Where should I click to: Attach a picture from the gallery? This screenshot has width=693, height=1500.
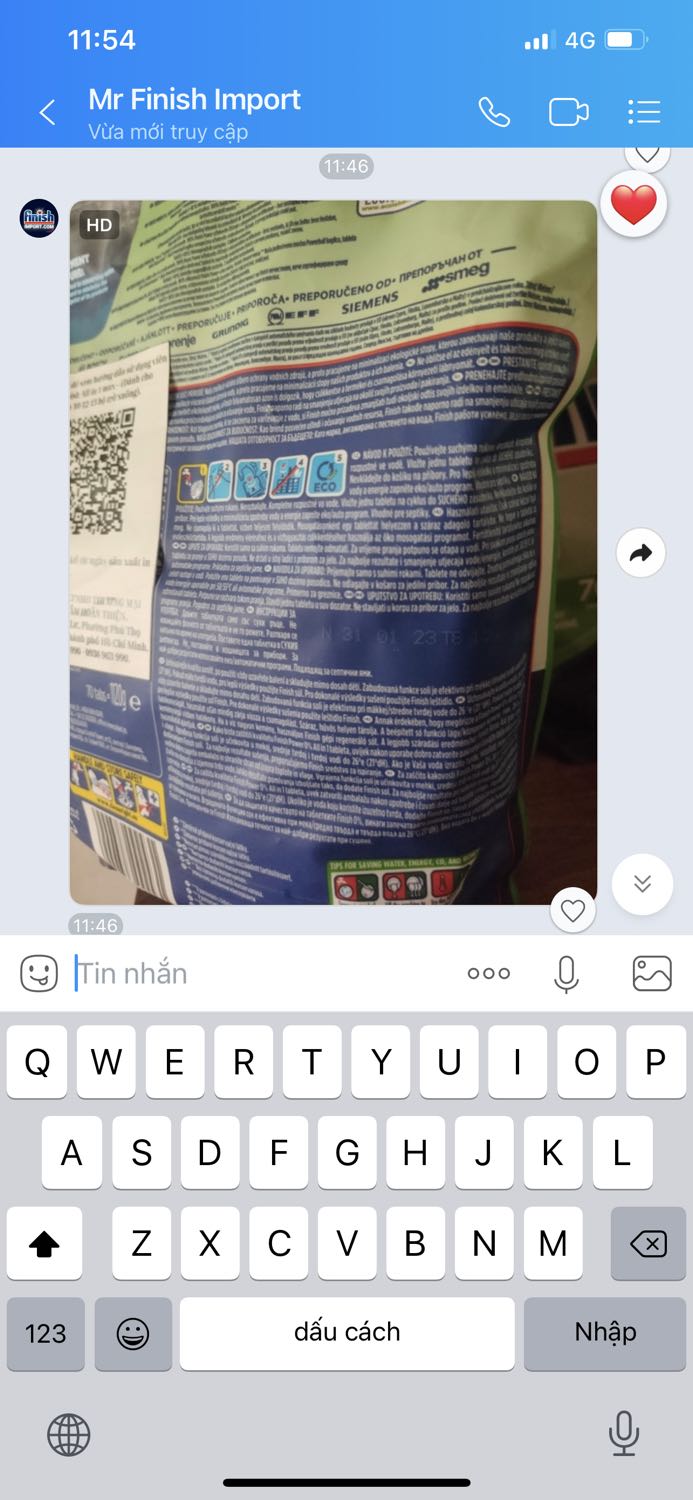[652, 973]
